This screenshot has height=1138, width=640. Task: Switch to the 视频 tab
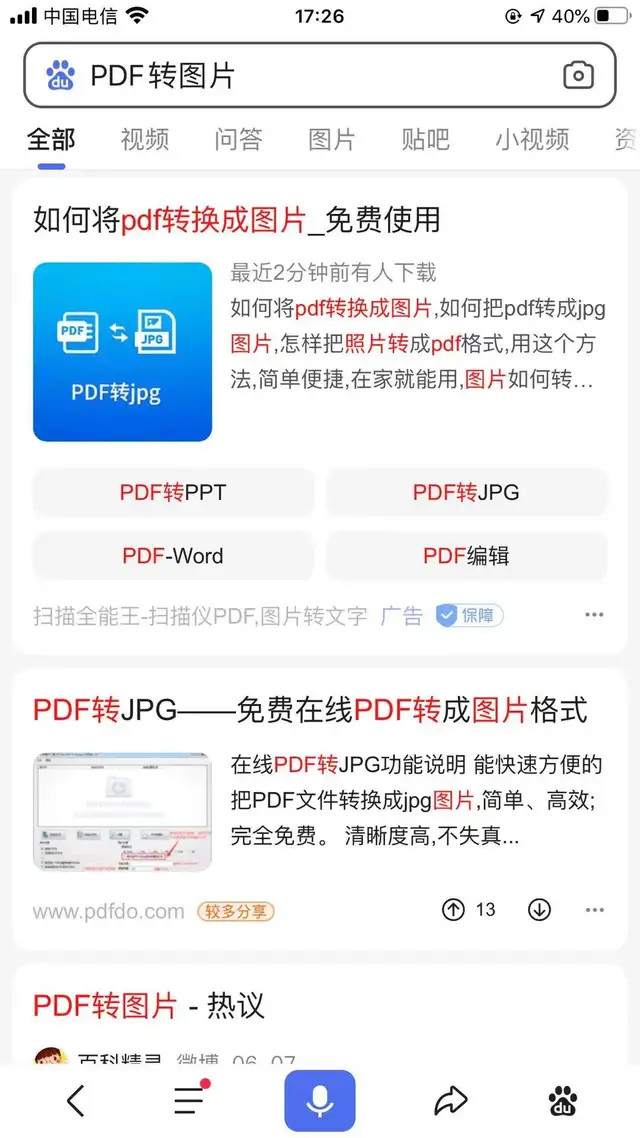tap(144, 139)
